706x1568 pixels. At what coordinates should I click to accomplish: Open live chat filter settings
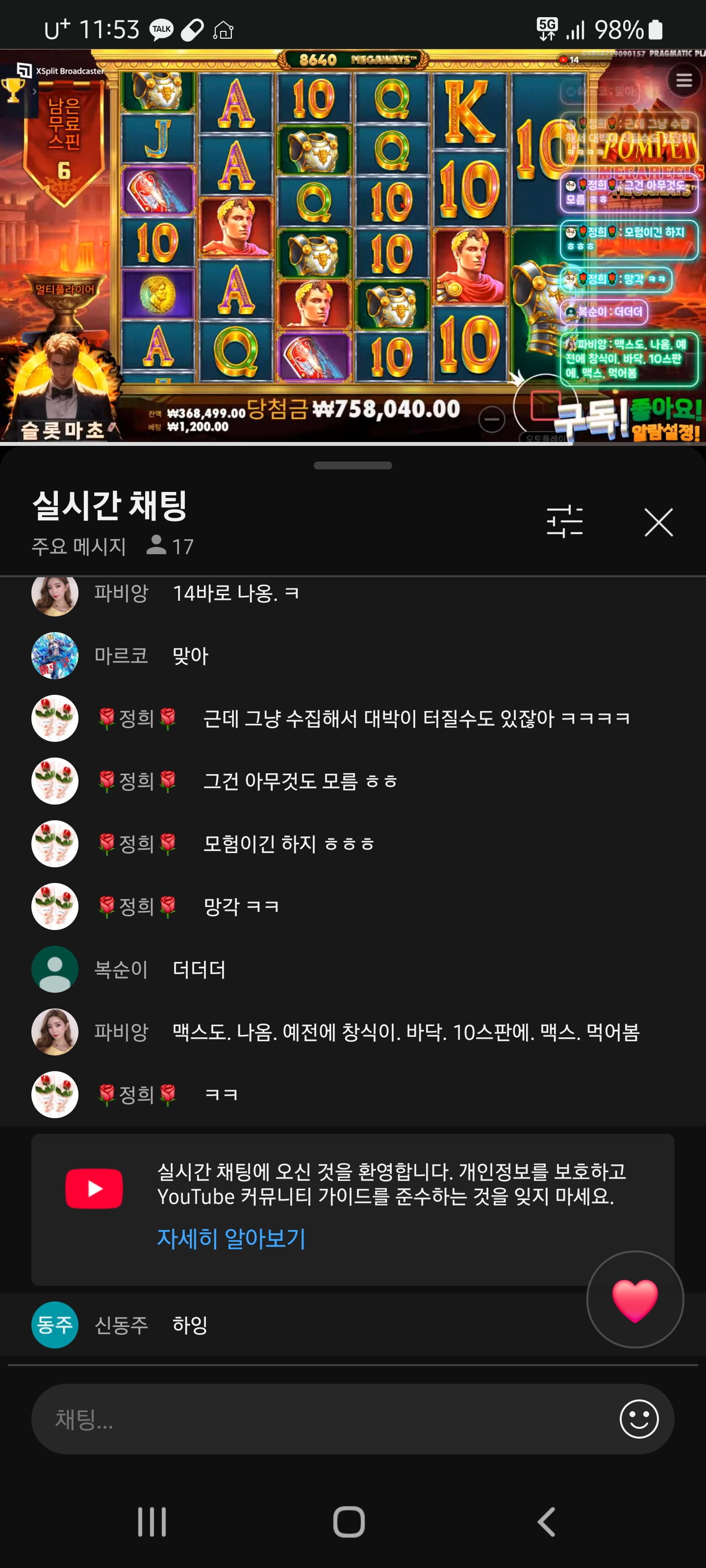point(565,522)
